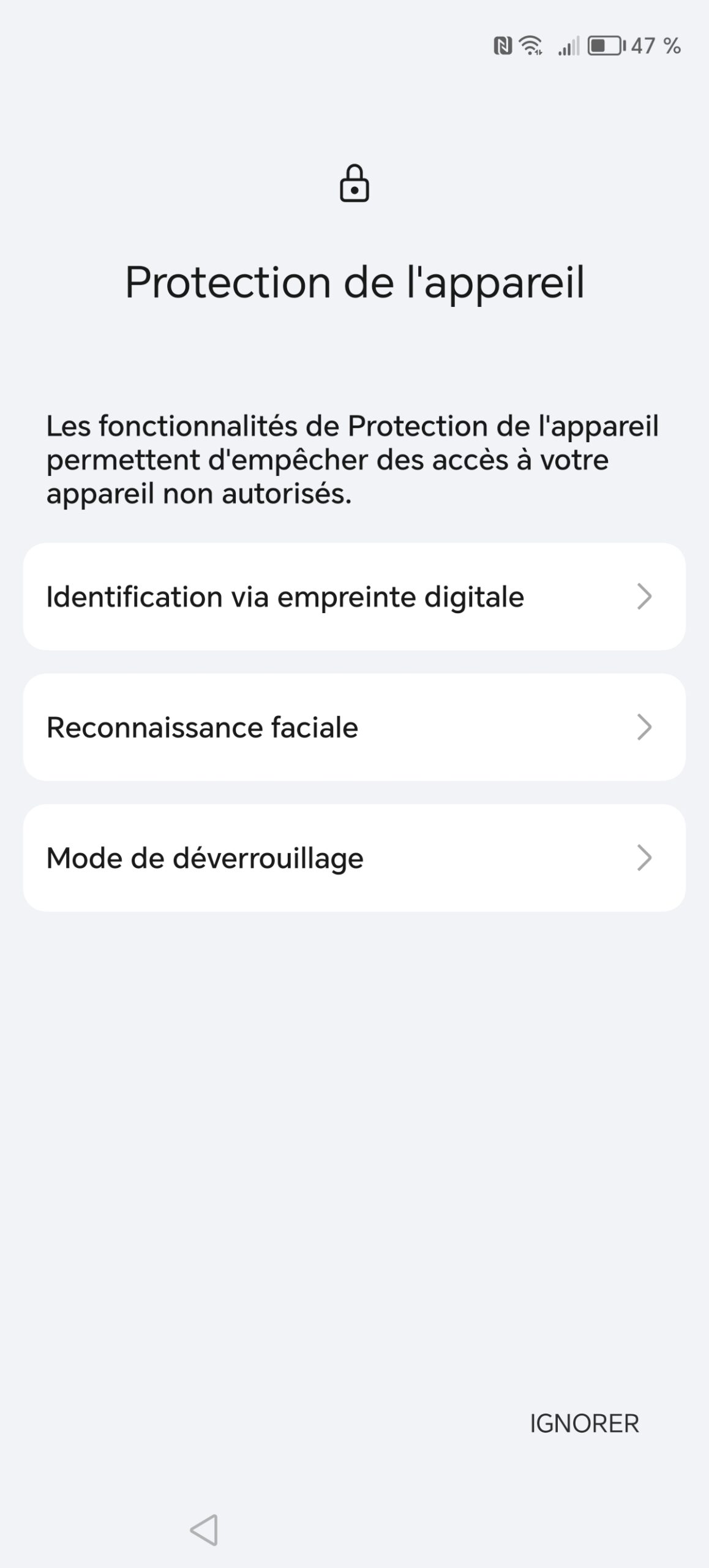Select Reconnaissance faciale option
Image resolution: width=709 pixels, height=1568 pixels.
point(354,727)
